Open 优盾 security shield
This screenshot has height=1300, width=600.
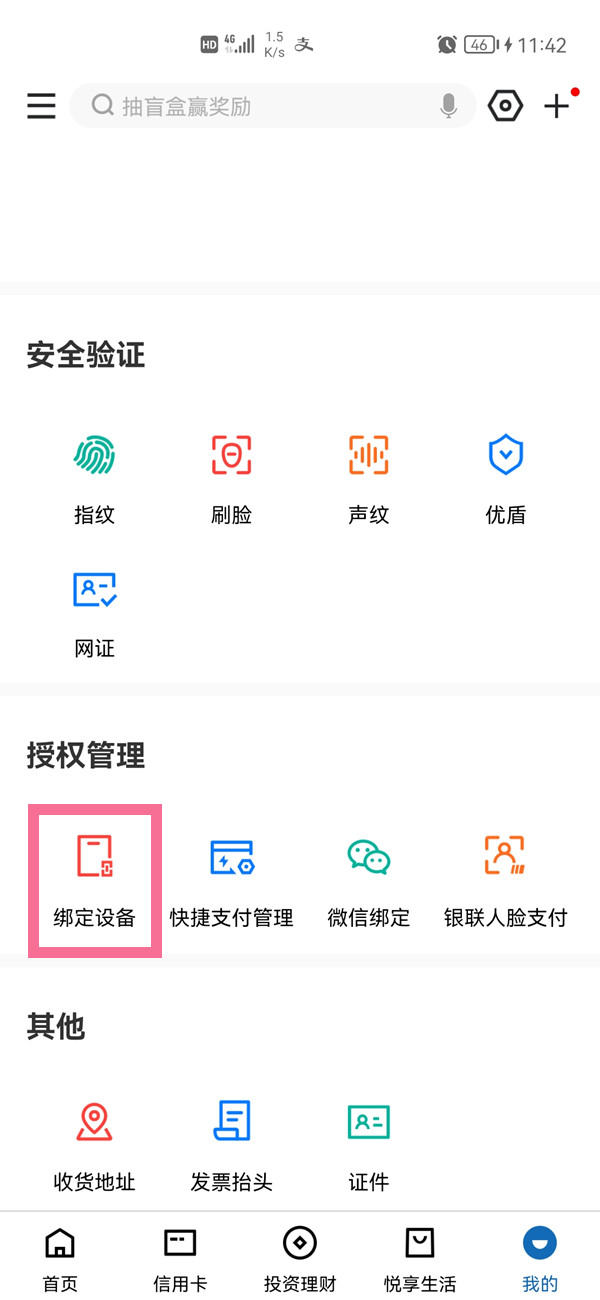coord(505,478)
